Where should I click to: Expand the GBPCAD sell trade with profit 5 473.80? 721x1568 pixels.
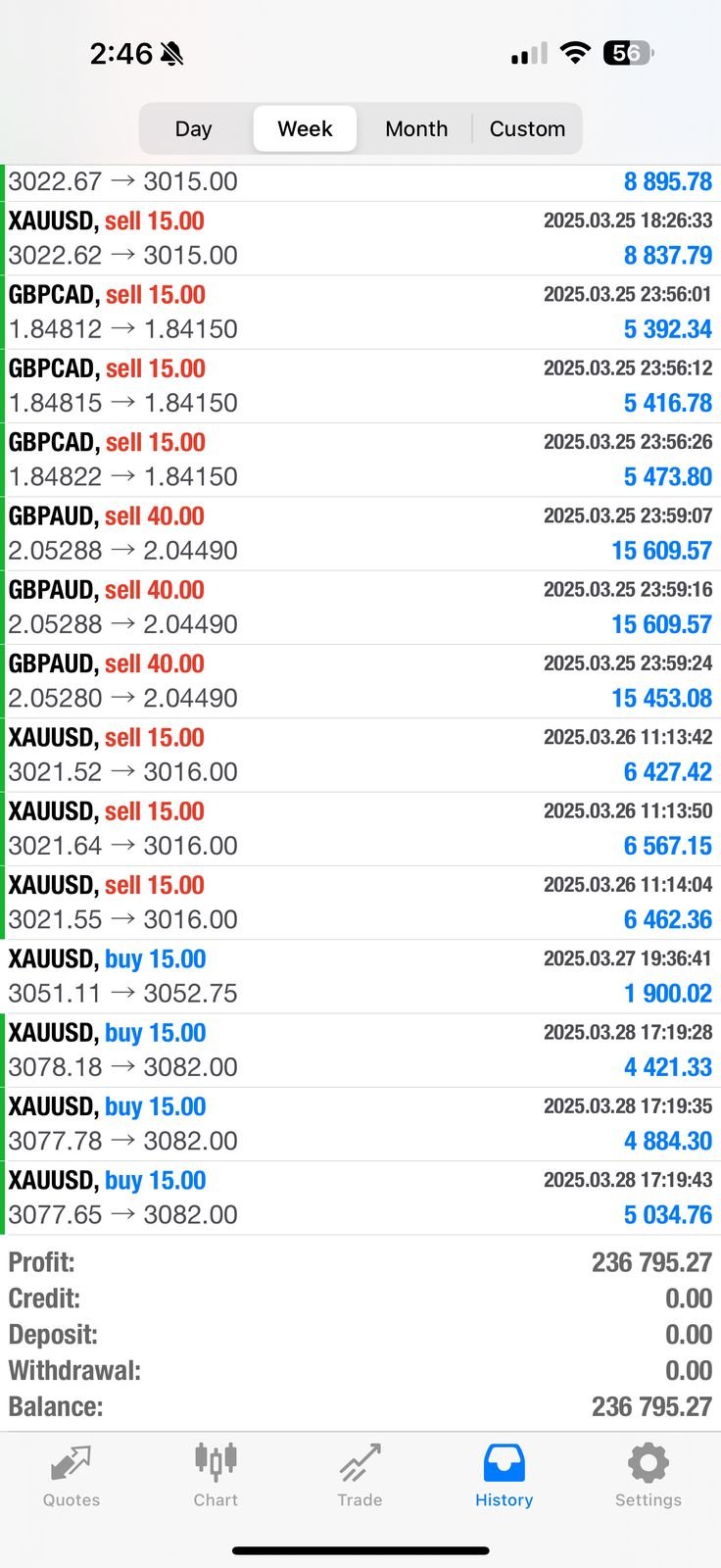click(360, 460)
